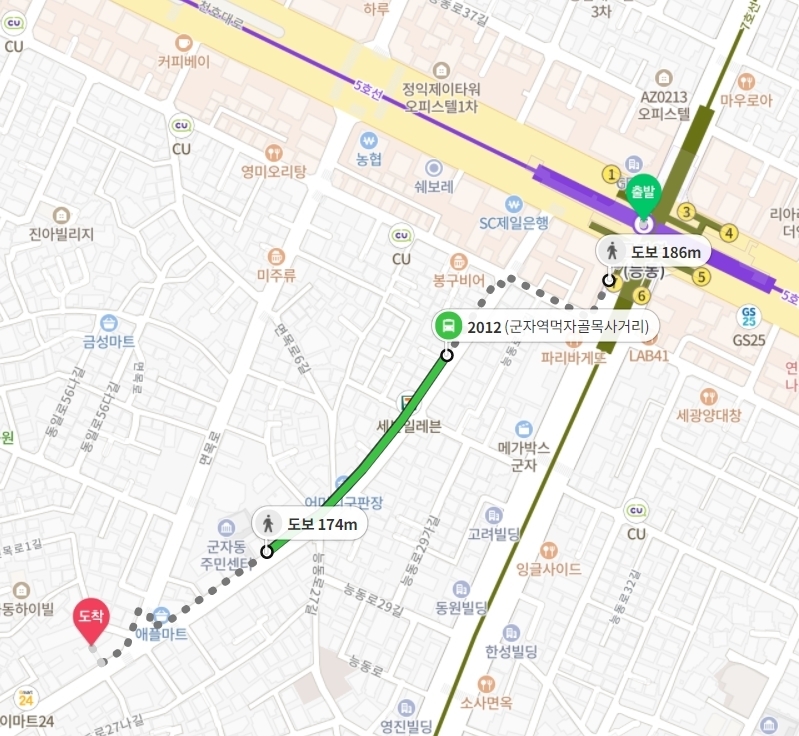View the 메가박스 군자 cinema marker
This screenshot has width=799, height=736.
point(518,429)
